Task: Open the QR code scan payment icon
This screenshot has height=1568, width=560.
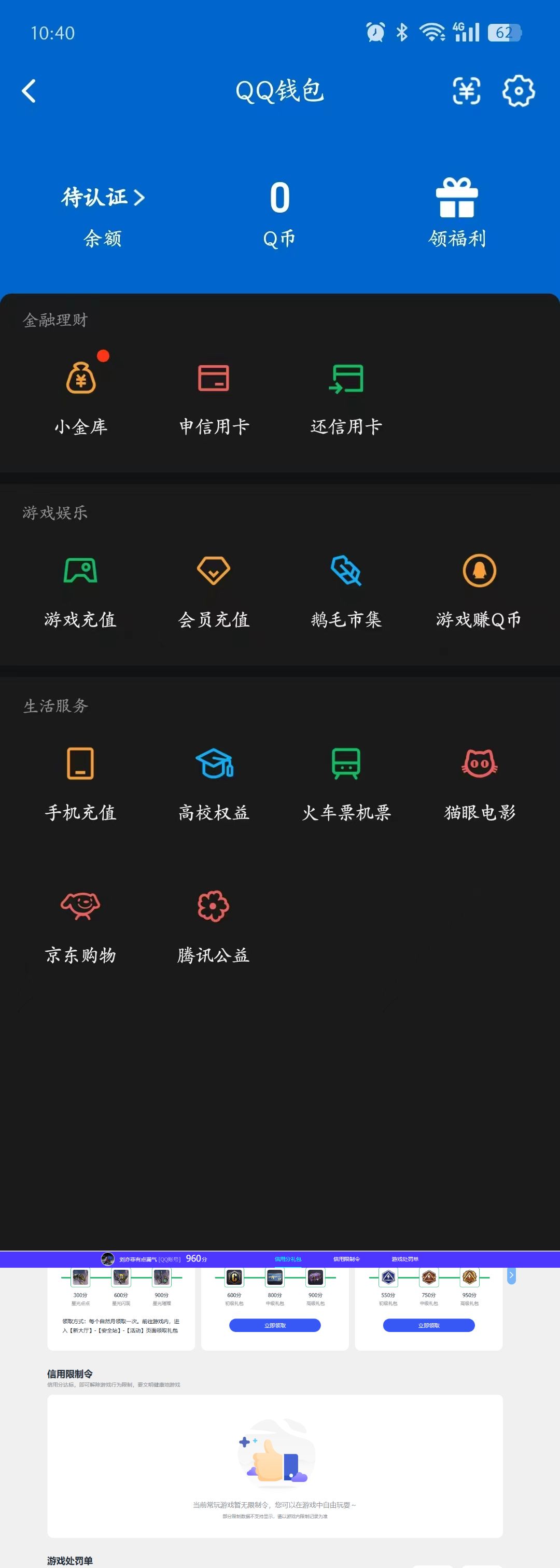Action: 467,91
